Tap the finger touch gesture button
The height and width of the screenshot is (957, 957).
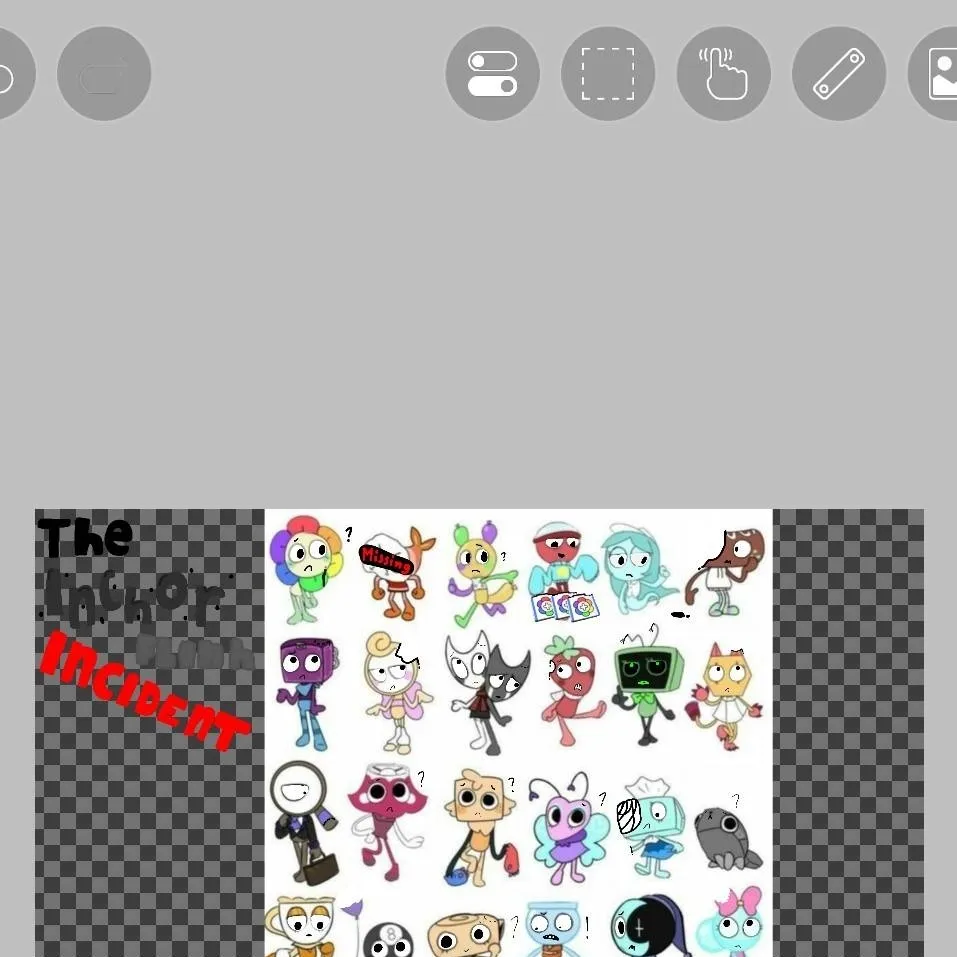click(x=723, y=74)
